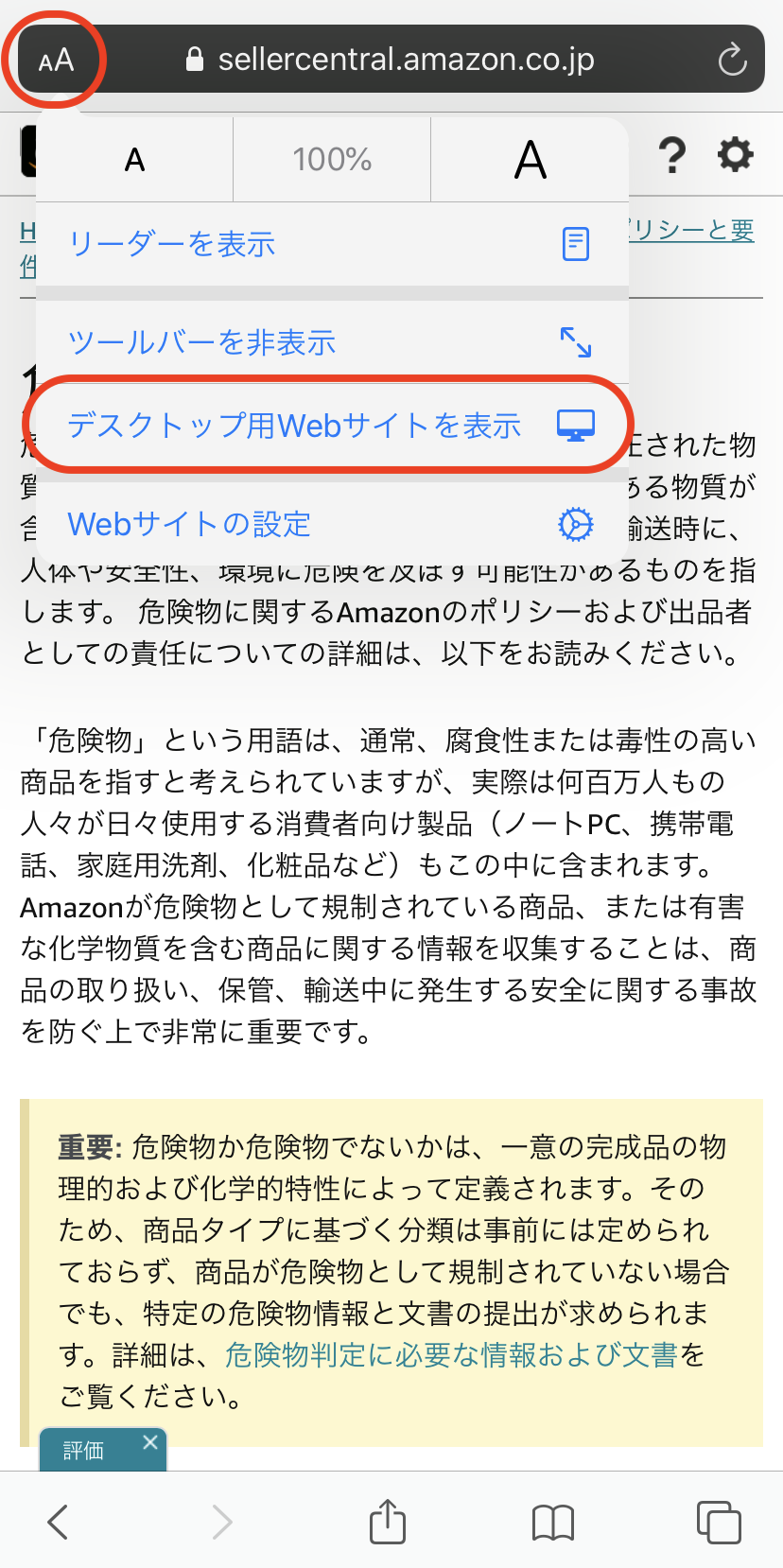Image resolution: width=783 pixels, height=1568 pixels.
Task: Open the settings gear icon
Action: [735, 154]
